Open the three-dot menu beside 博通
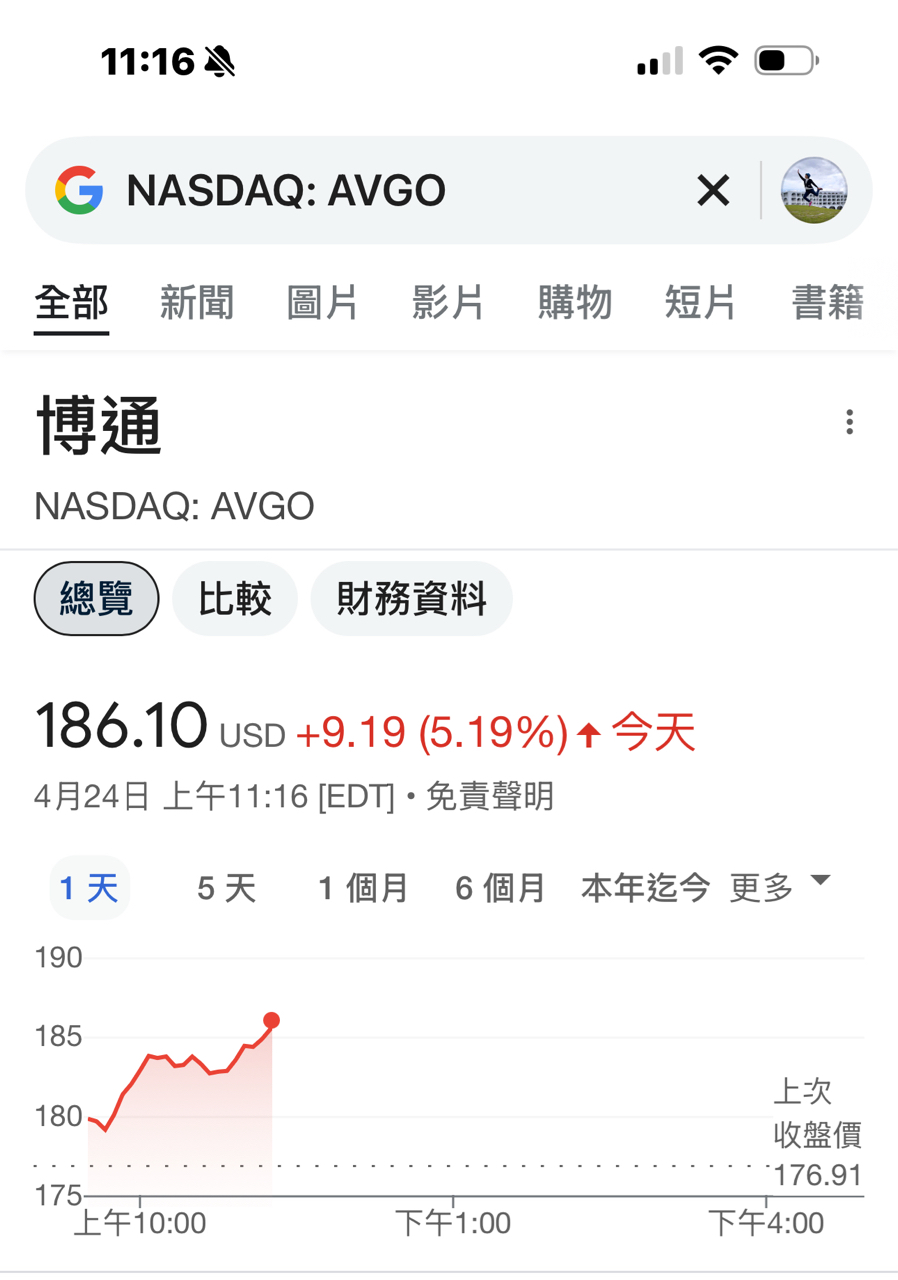898x1280 pixels. point(849,422)
